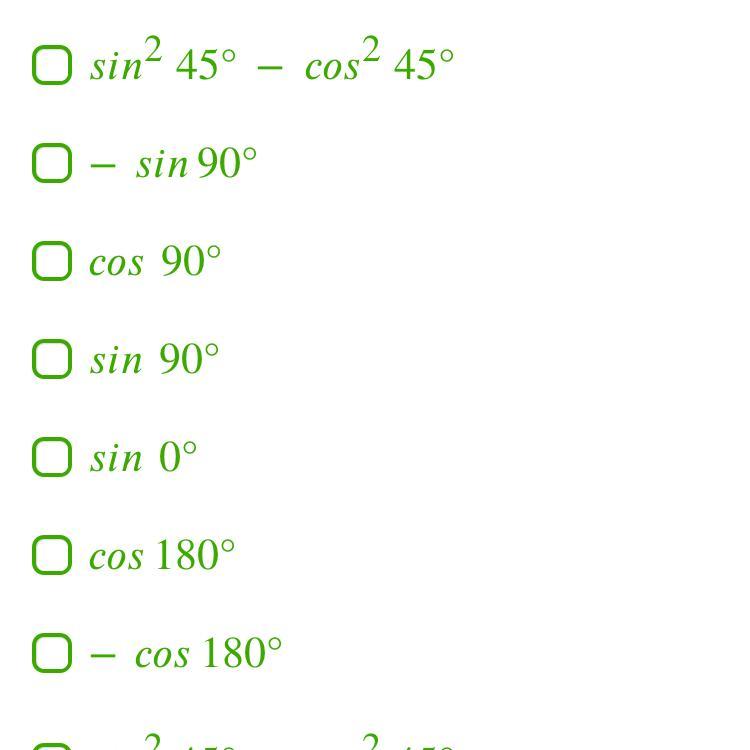
Task: Check the sin² 45° − cos² 45° option
Action: coord(52,65)
